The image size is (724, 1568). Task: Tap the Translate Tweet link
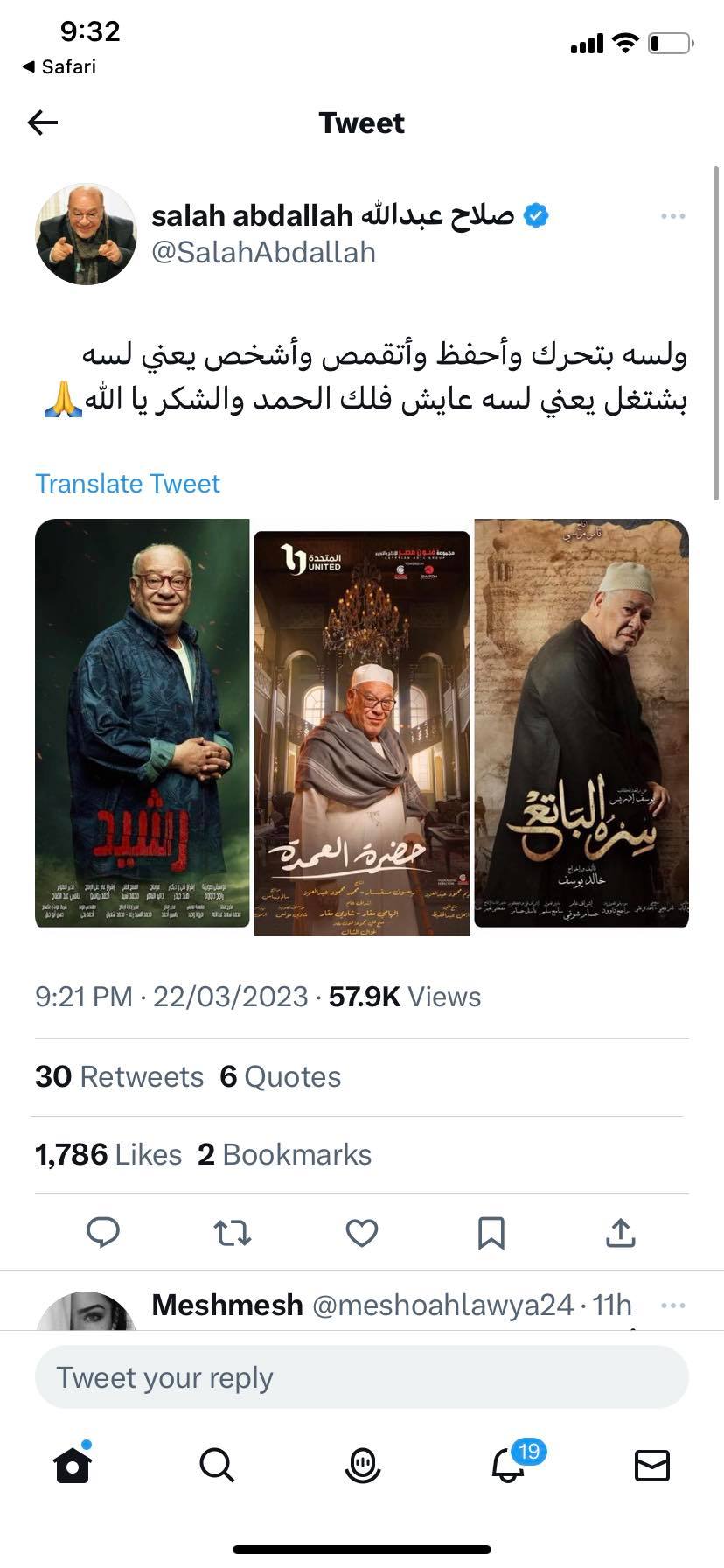coord(128,484)
